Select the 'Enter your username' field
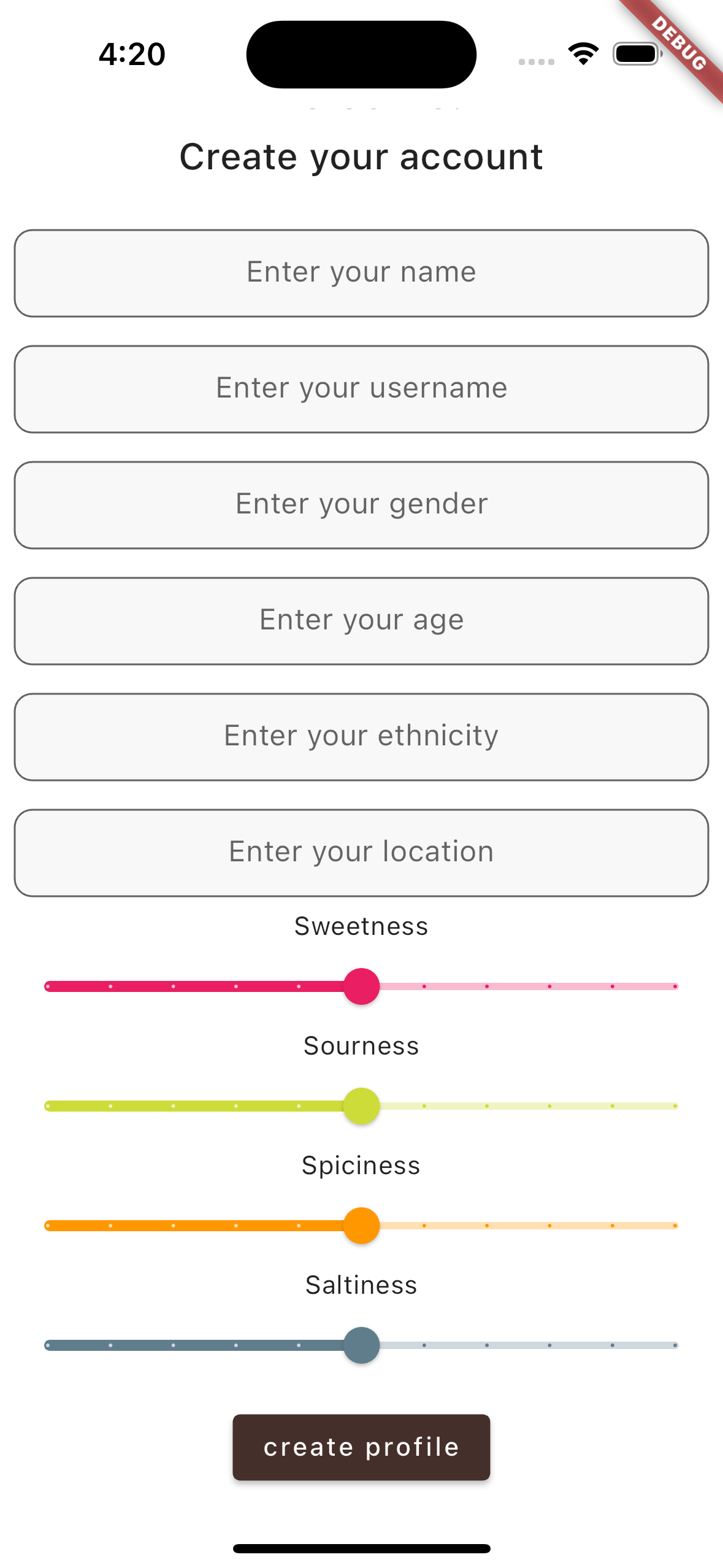 coord(361,388)
